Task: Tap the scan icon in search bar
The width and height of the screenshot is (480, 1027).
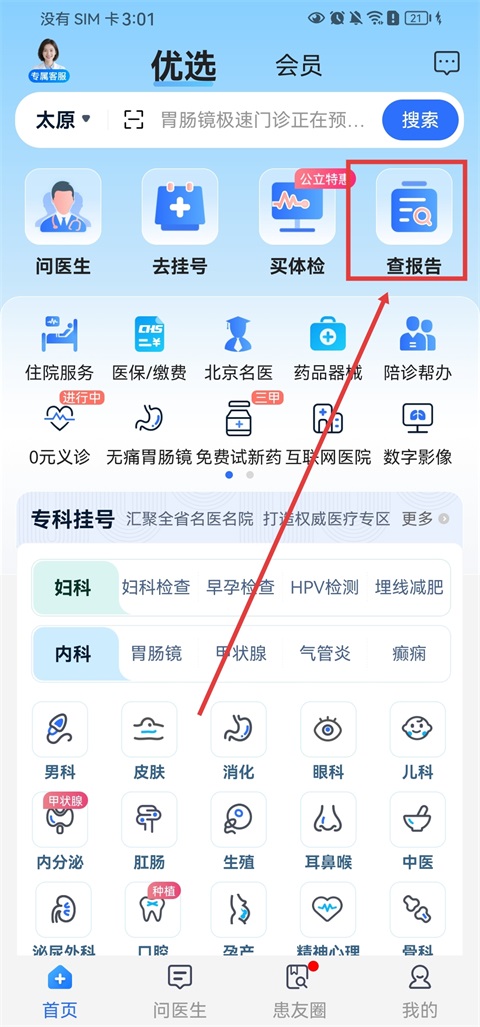Action: coord(134,120)
